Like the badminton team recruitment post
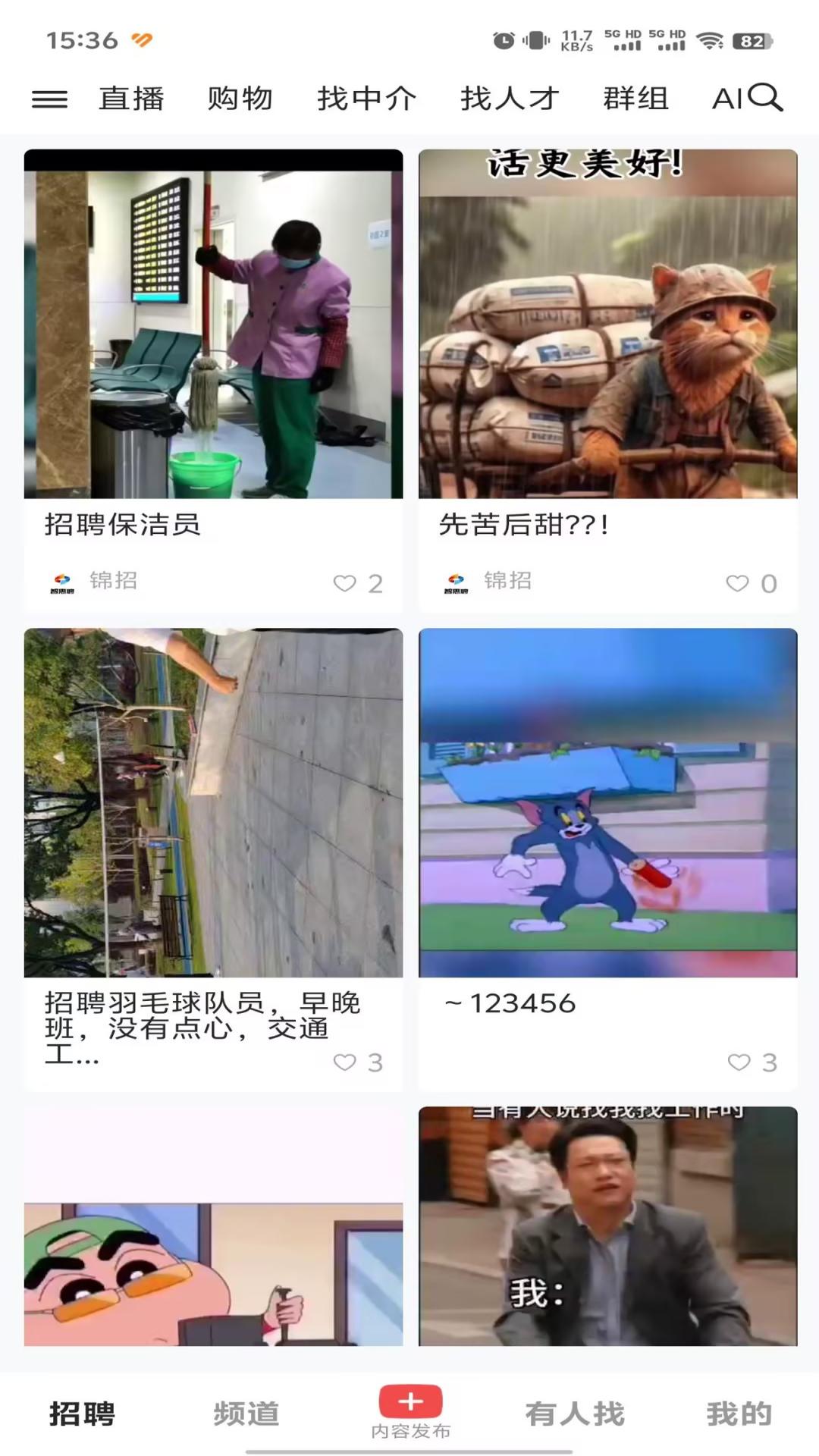819x1456 pixels. 345,1062
